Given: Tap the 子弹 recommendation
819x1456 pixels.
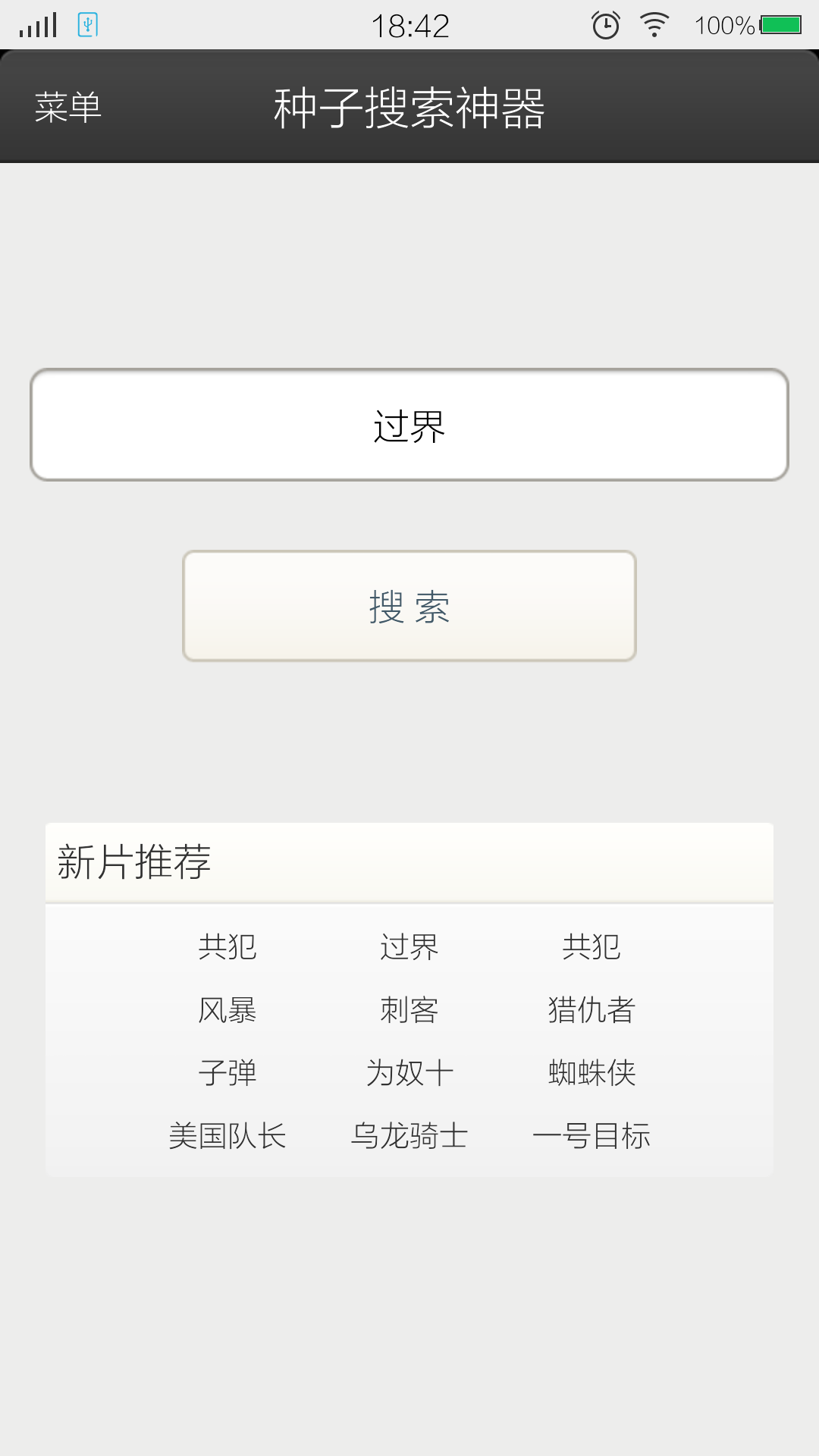Looking at the screenshot, I should click(x=227, y=1072).
